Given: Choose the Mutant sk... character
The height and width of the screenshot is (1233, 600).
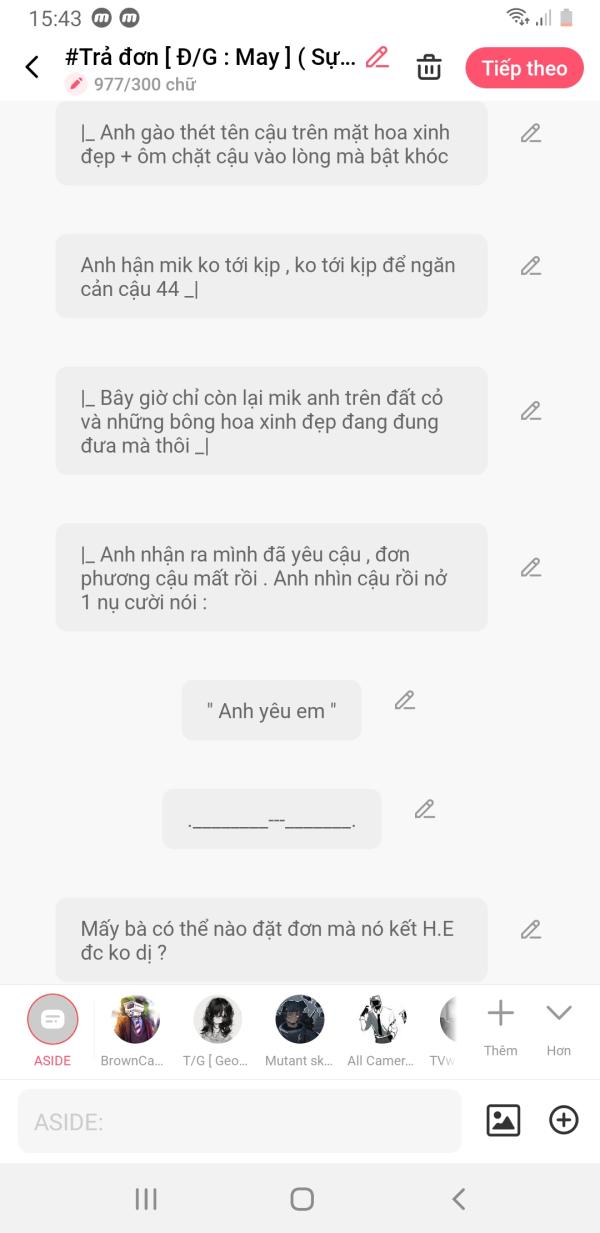Looking at the screenshot, I should [299, 1031].
